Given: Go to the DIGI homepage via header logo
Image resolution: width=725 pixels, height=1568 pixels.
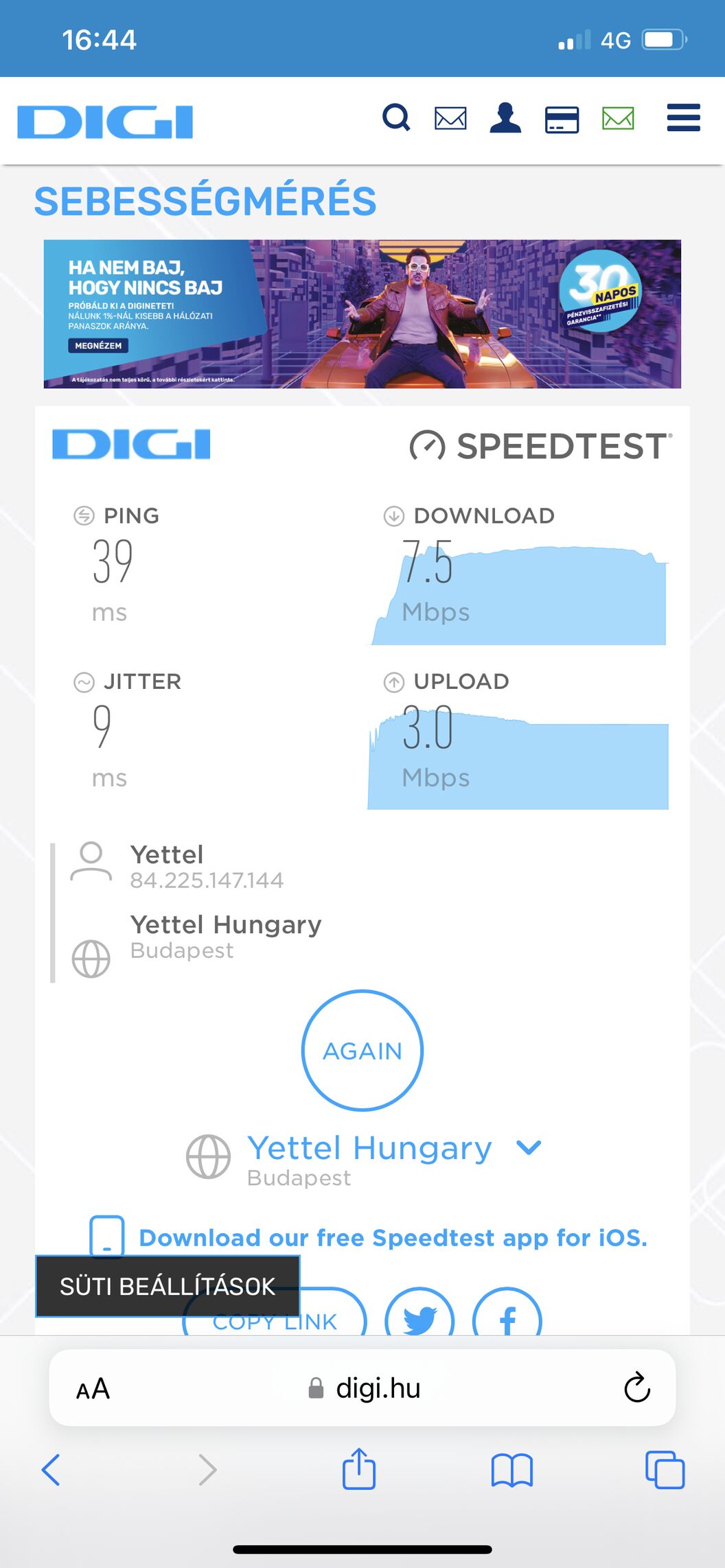Looking at the screenshot, I should pos(105,121).
